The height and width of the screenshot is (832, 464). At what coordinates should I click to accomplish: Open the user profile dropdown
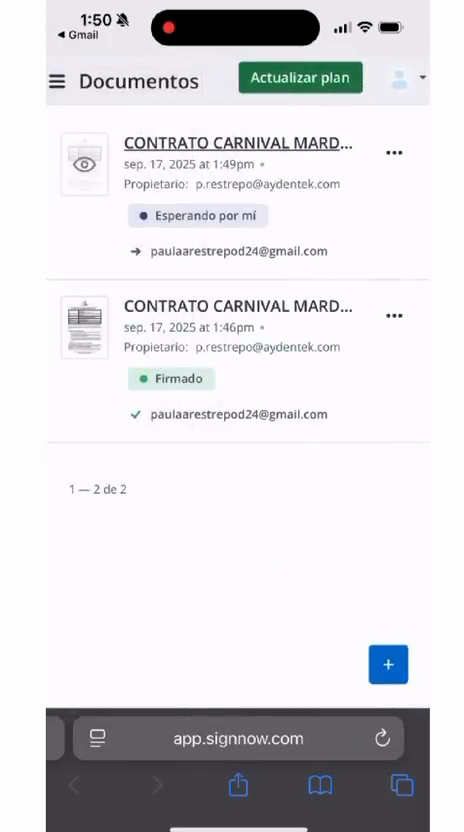coord(407,79)
